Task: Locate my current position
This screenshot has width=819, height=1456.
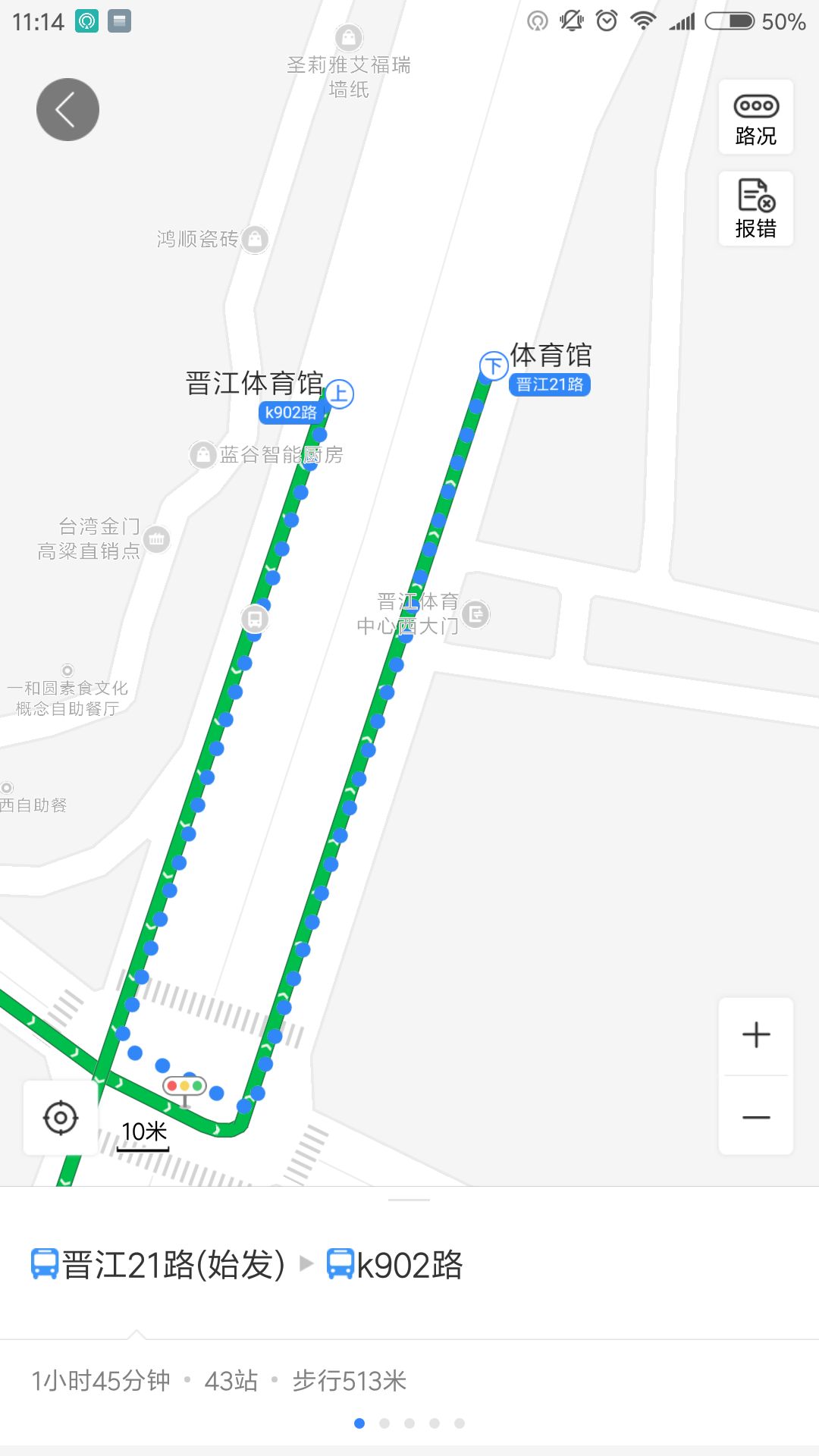Action: pos(61,1118)
